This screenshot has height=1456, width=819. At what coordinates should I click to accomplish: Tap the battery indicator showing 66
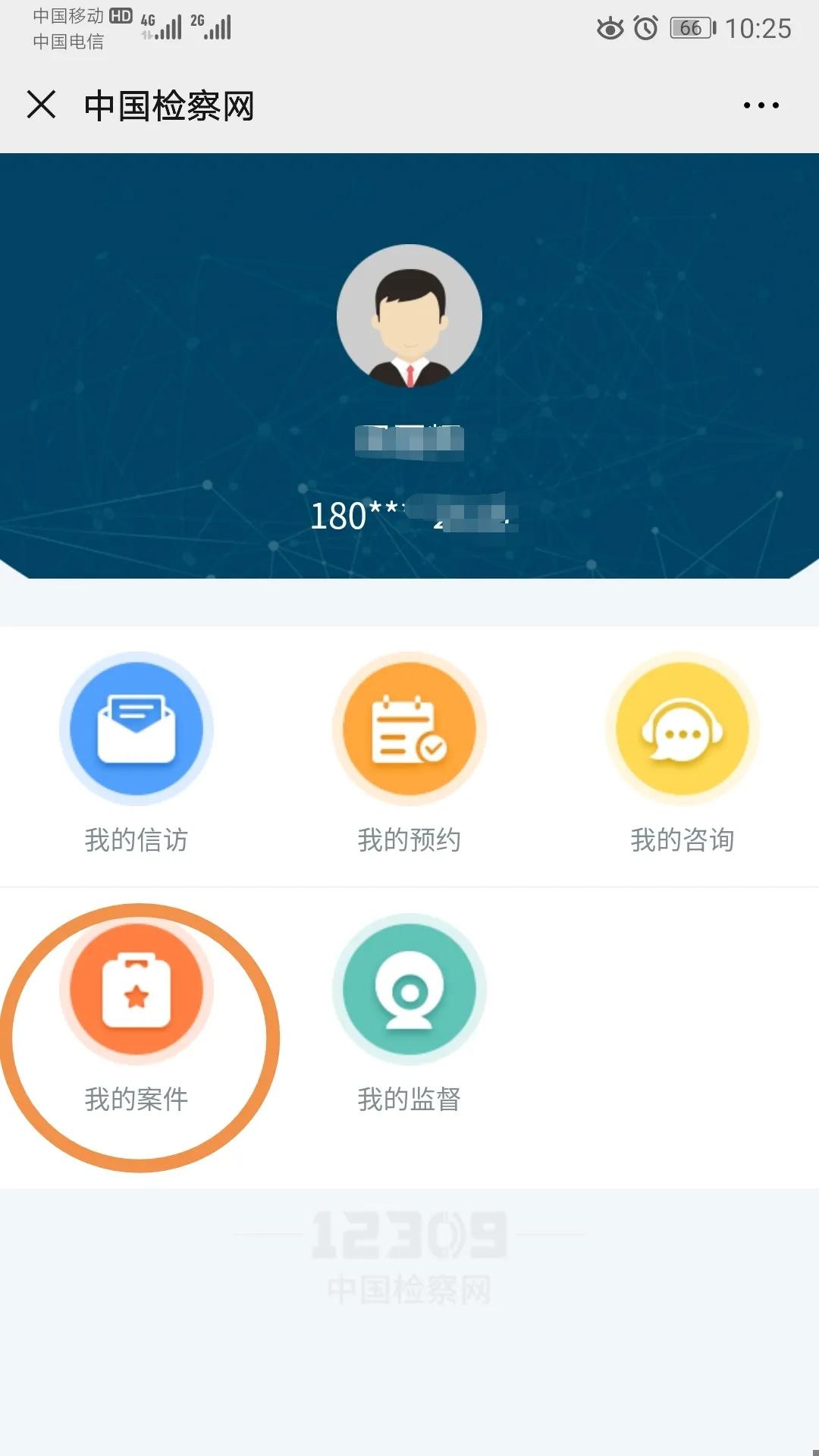(x=690, y=28)
